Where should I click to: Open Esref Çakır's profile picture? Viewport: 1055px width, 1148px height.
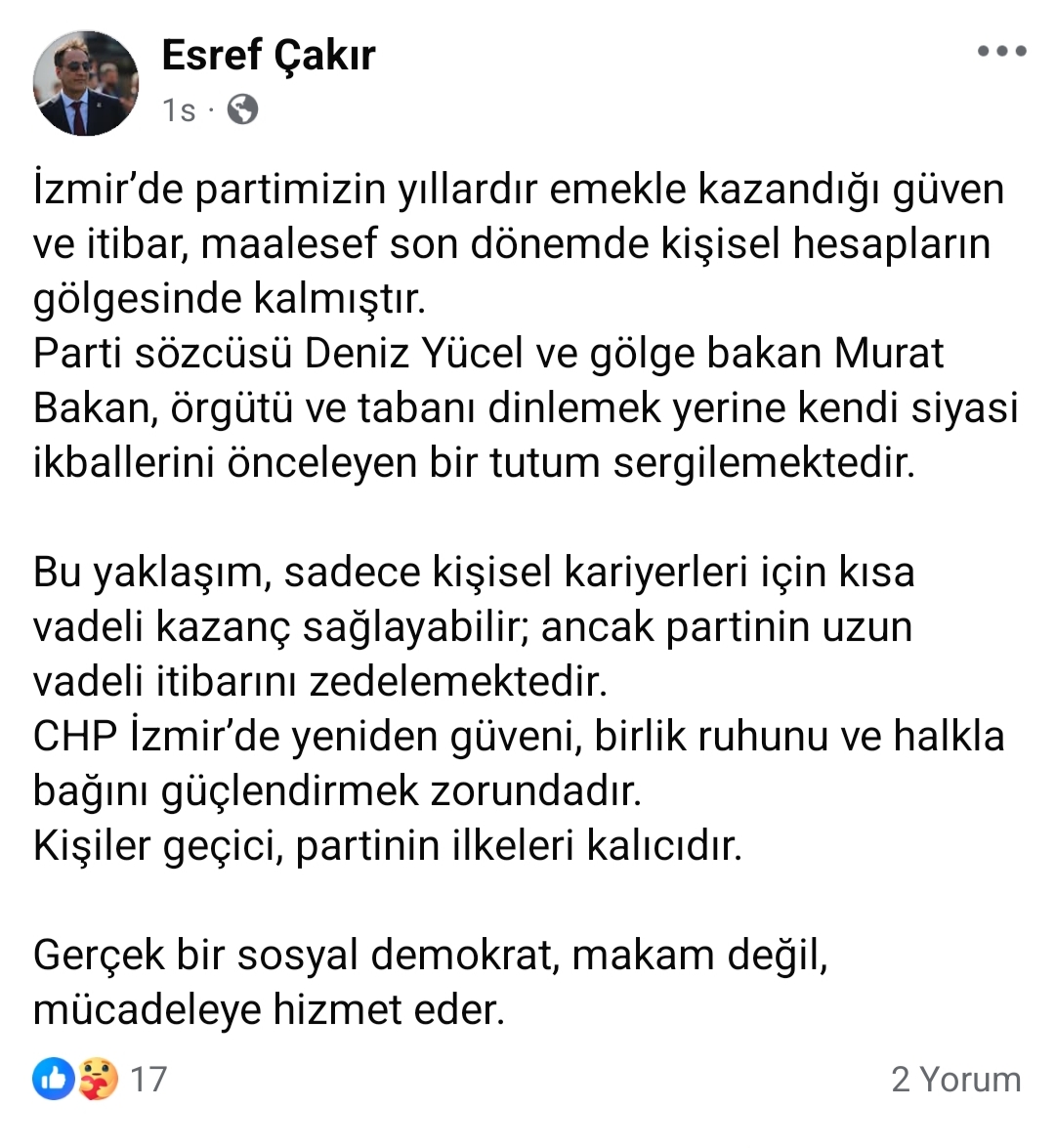[x=86, y=83]
